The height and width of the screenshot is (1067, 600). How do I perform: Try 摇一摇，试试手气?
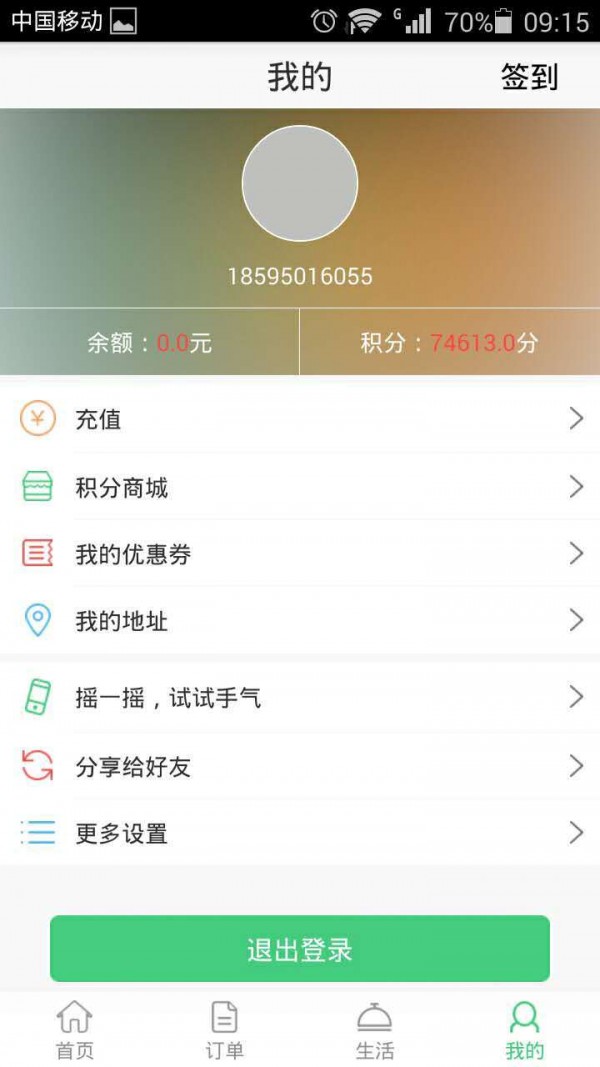pos(300,697)
